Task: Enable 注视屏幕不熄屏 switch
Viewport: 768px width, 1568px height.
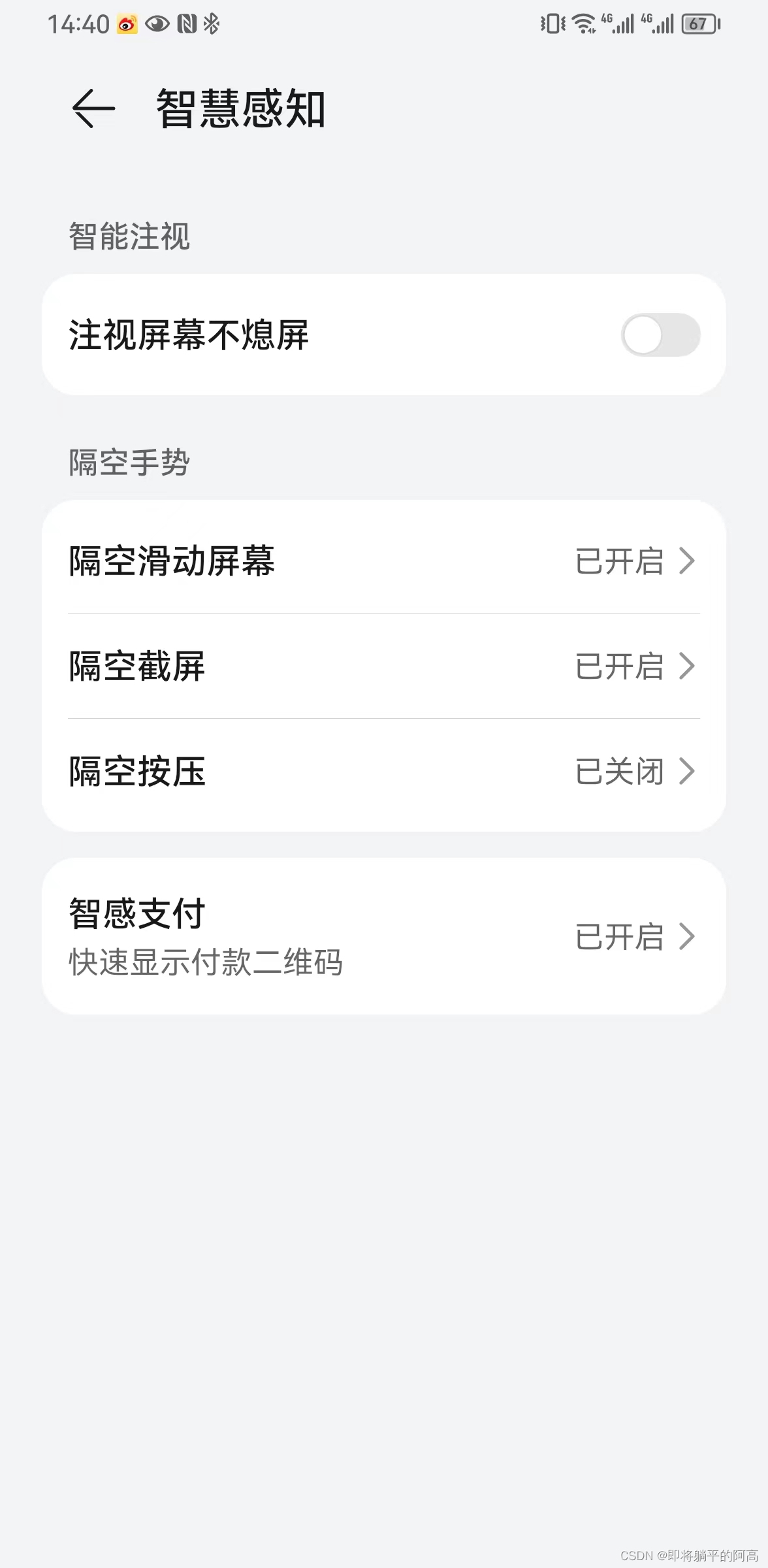Action: [660, 335]
